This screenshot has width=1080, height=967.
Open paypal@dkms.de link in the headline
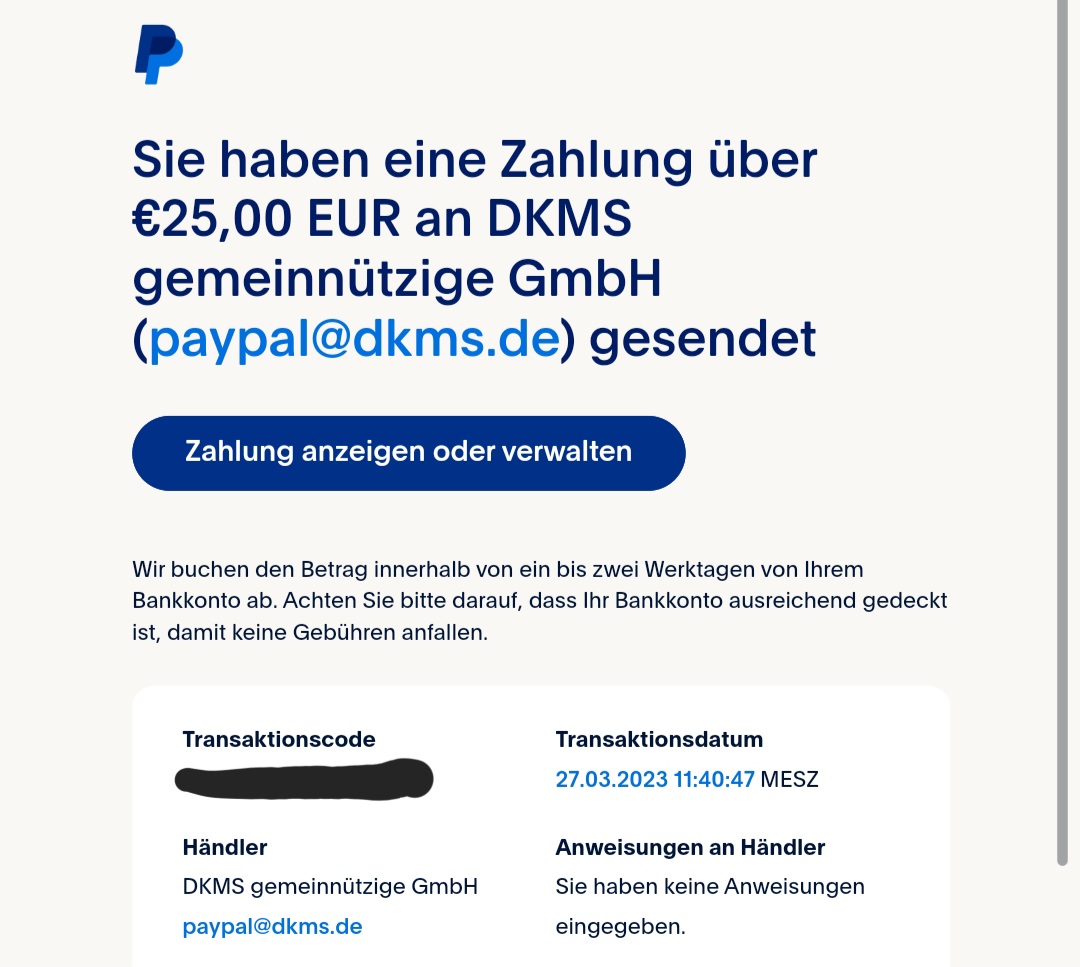click(x=353, y=340)
